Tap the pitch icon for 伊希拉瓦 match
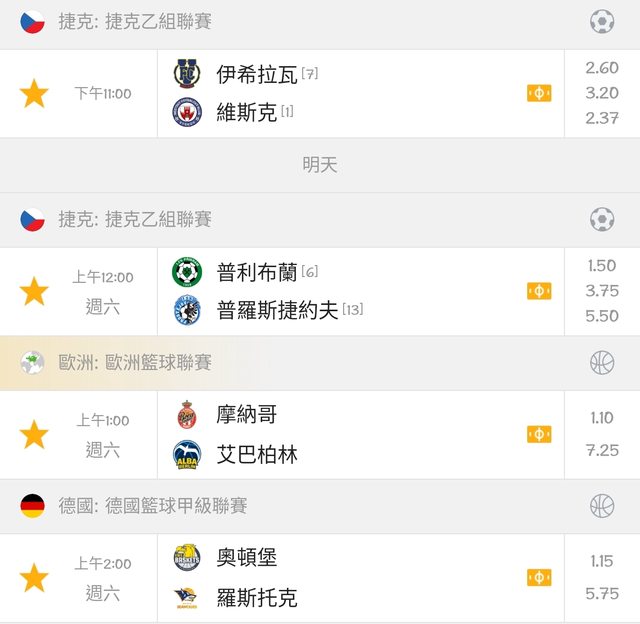640x624 pixels. (539, 93)
